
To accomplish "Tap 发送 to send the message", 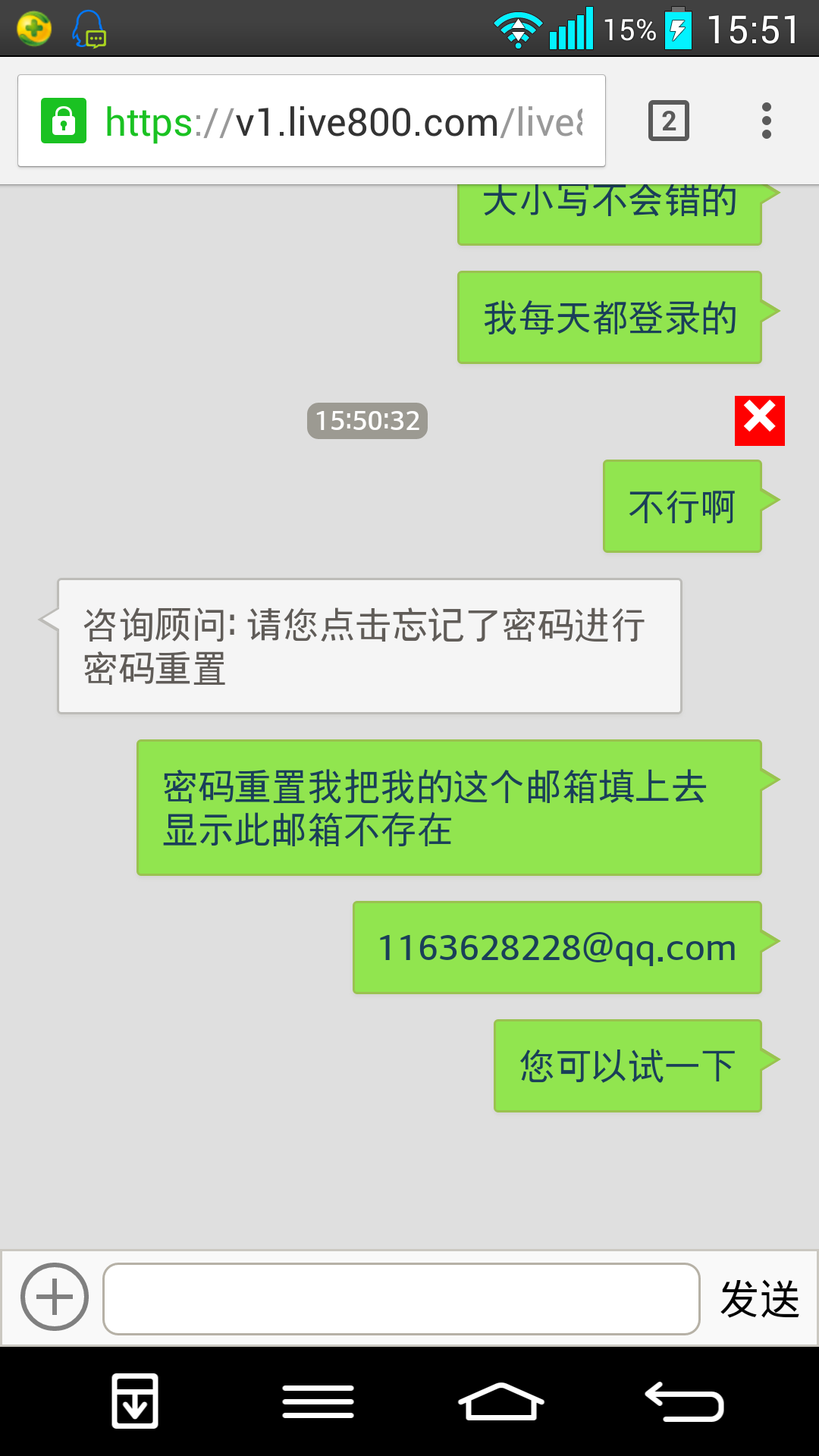I will [x=759, y=1298].
